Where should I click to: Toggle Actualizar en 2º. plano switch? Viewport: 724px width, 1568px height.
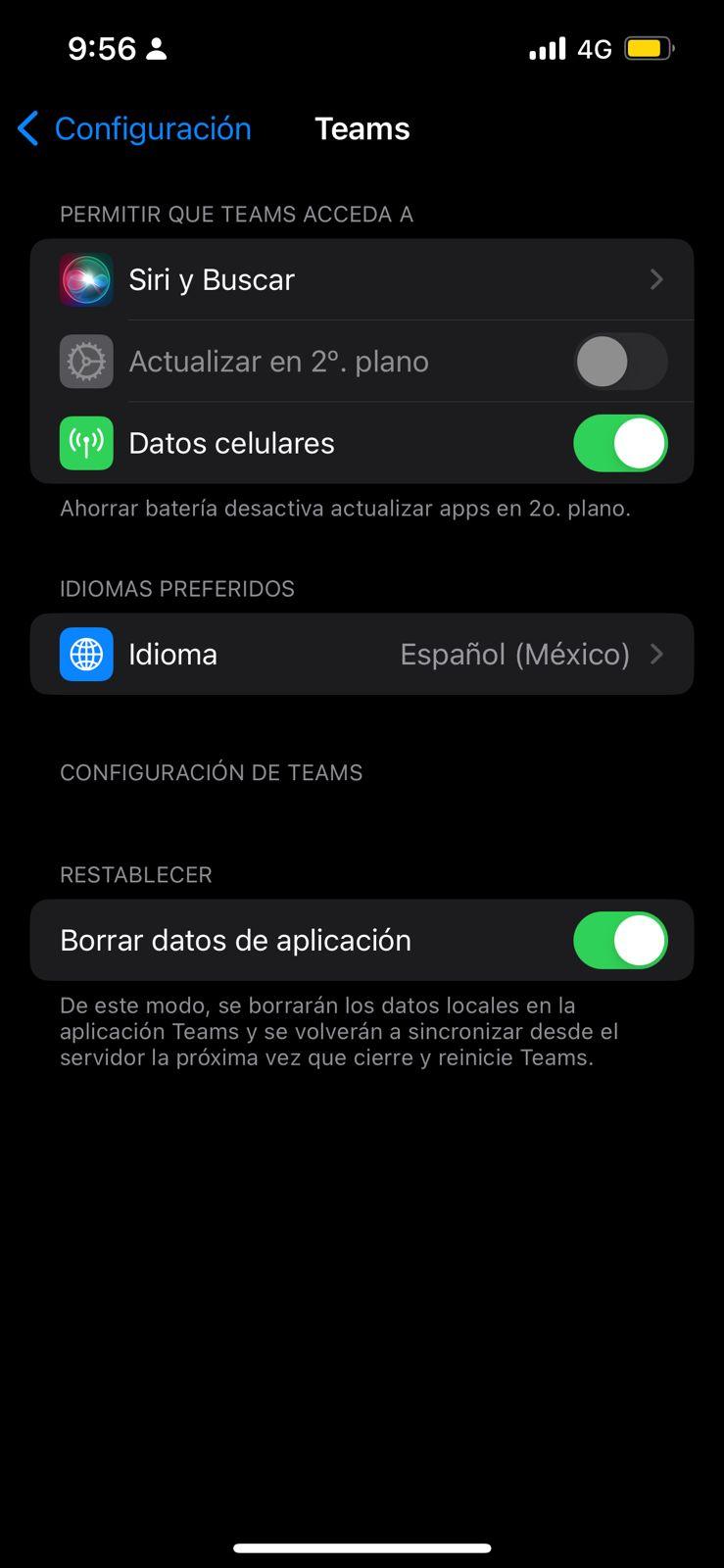[619, 362]
